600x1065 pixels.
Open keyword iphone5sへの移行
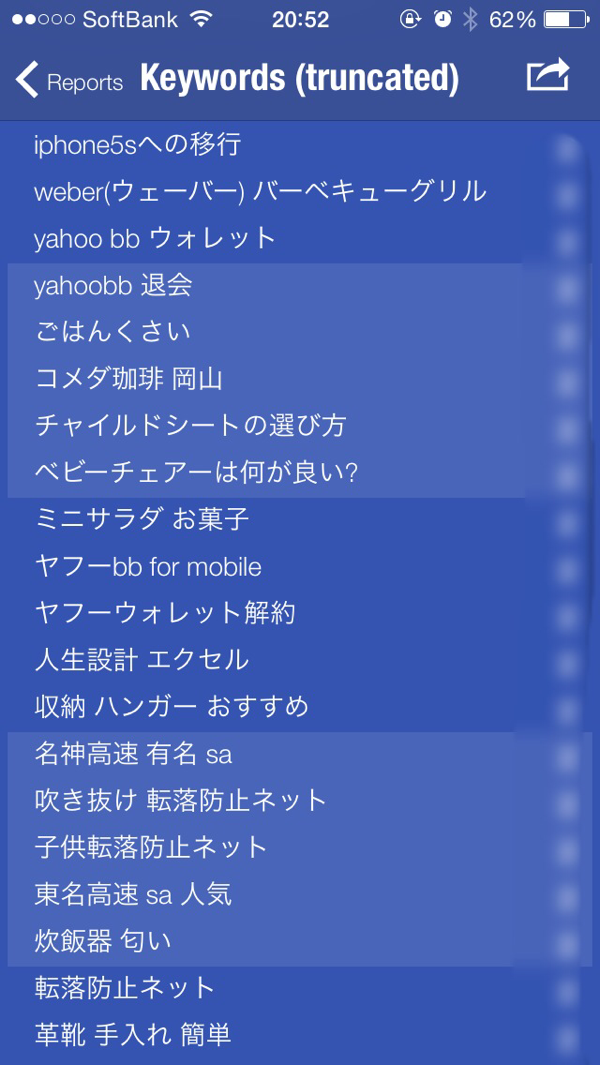click(300, 145)
